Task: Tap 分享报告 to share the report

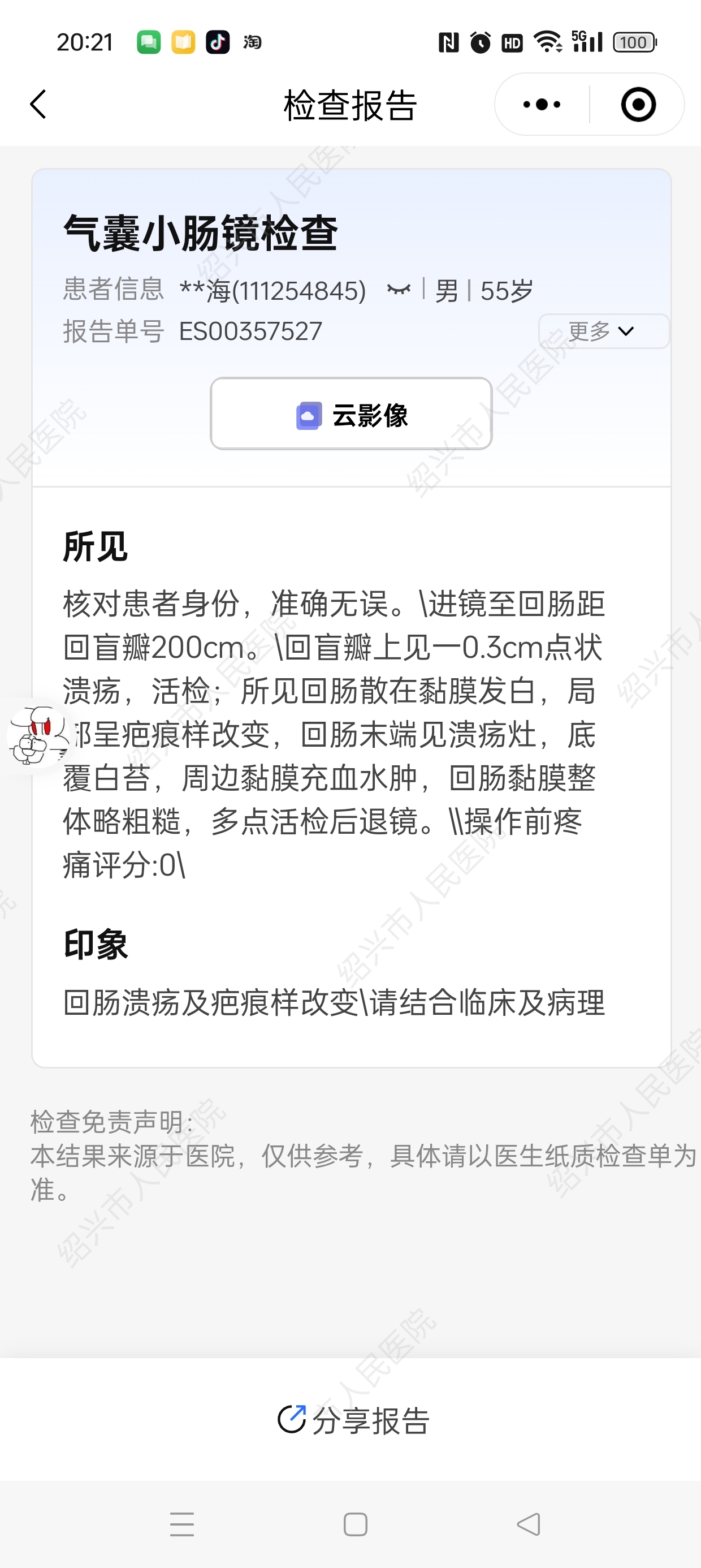Action: [x=353, y=1420]
